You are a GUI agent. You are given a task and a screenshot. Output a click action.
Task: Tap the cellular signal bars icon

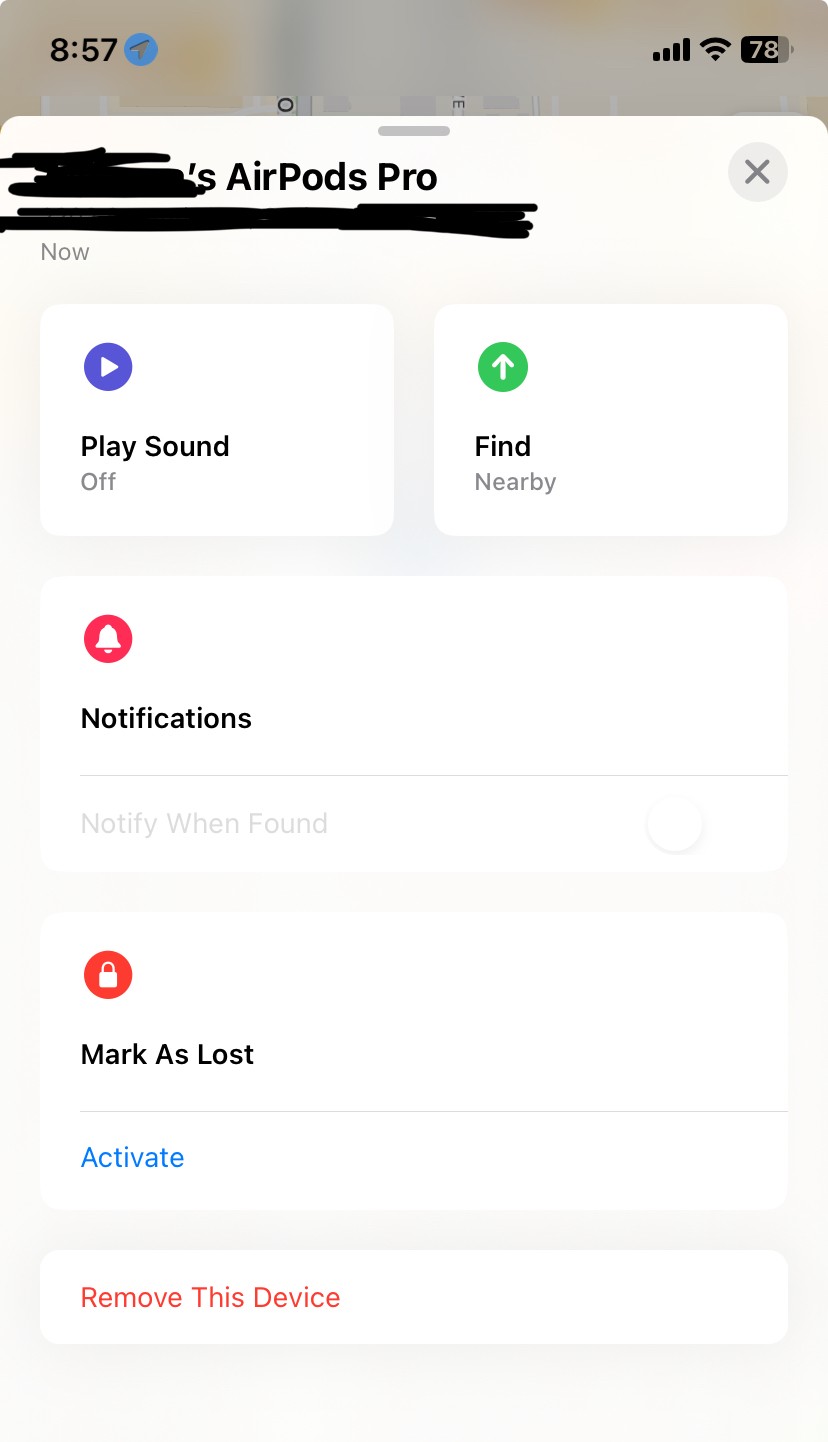coord(671,49)
